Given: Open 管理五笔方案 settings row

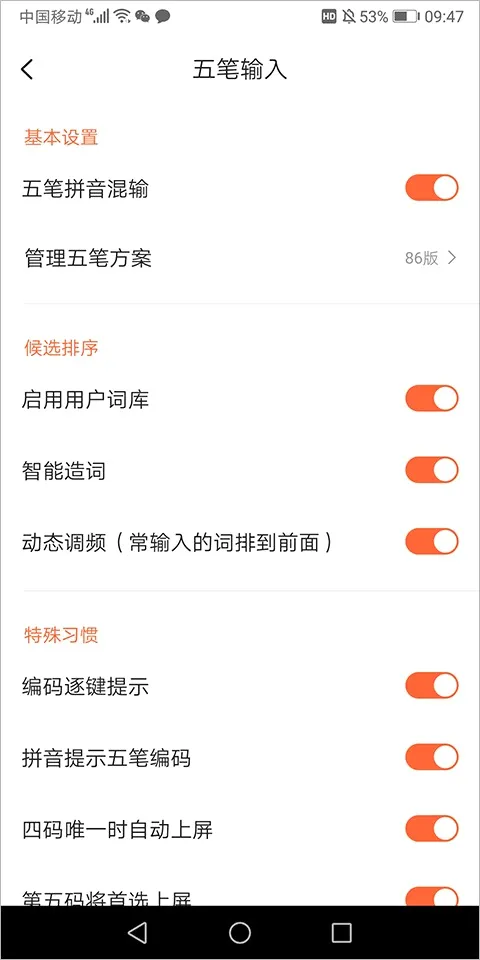Looking at the screenshot, I should point(240,258).
